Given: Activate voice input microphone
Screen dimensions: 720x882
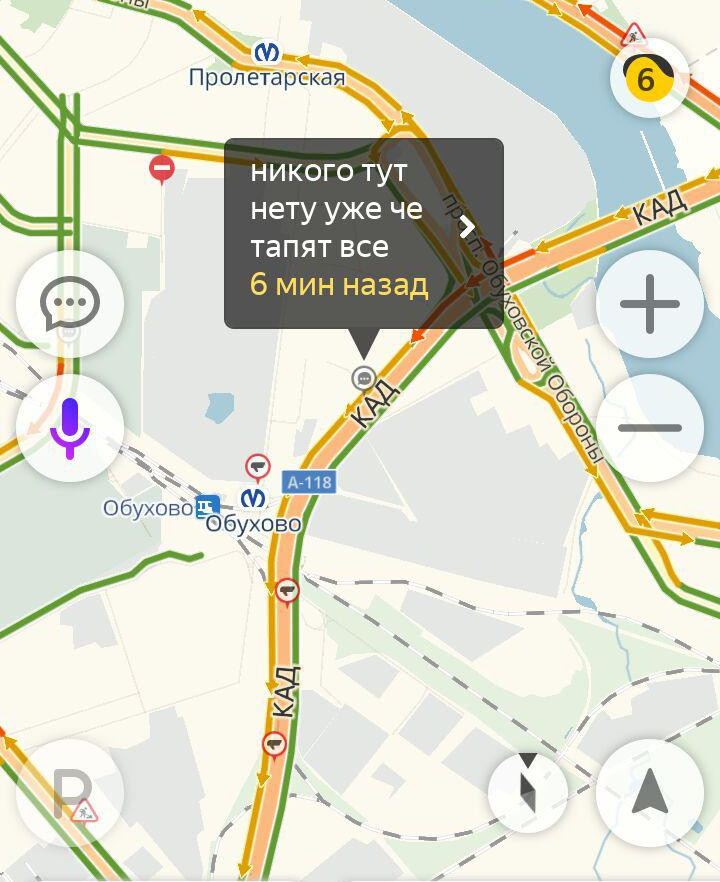Looking at the screenshot, I should 69,428.
